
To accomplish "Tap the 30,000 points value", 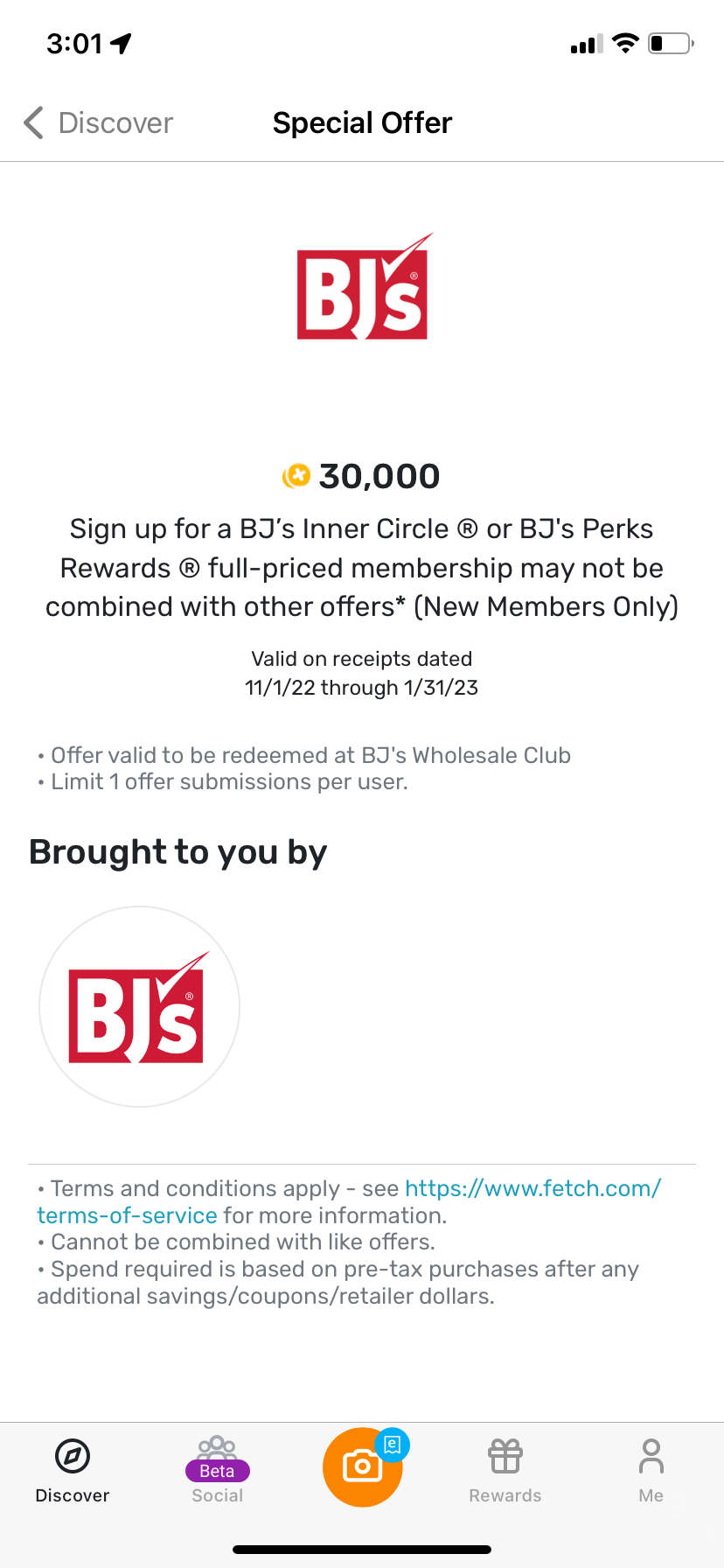I will tap(379, 475).
